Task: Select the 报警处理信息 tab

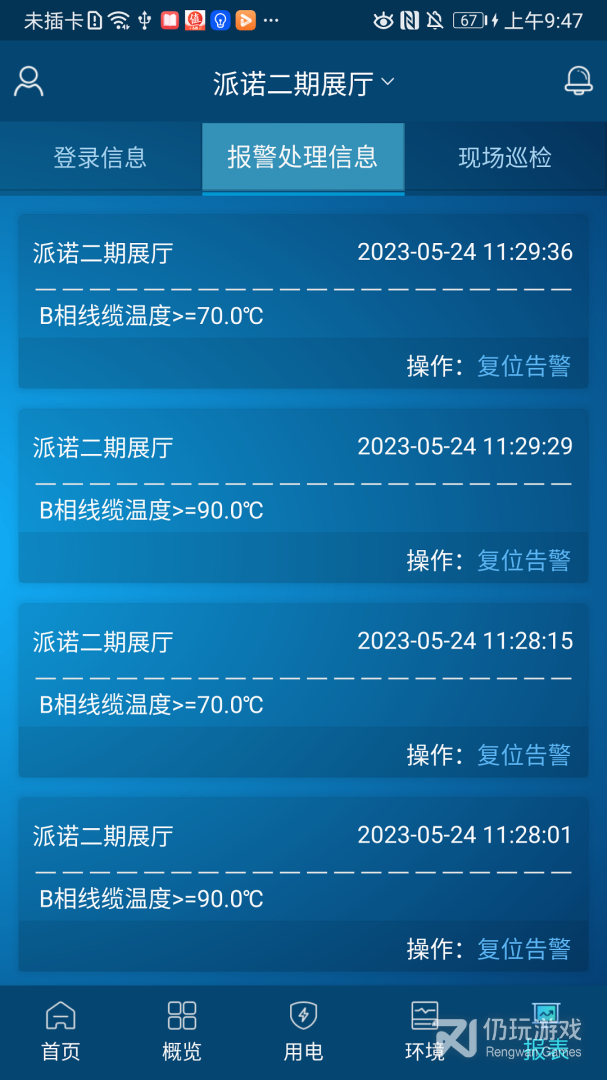Action: [302, 156]
